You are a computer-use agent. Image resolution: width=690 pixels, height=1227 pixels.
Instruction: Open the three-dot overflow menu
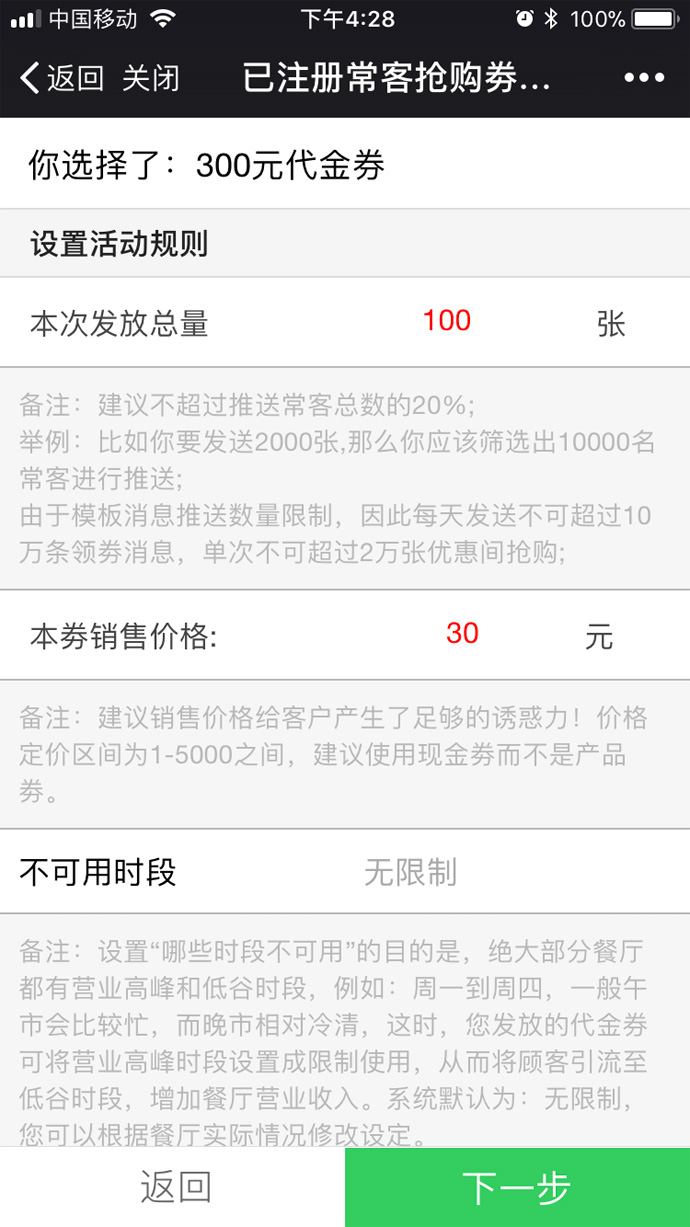644,79
